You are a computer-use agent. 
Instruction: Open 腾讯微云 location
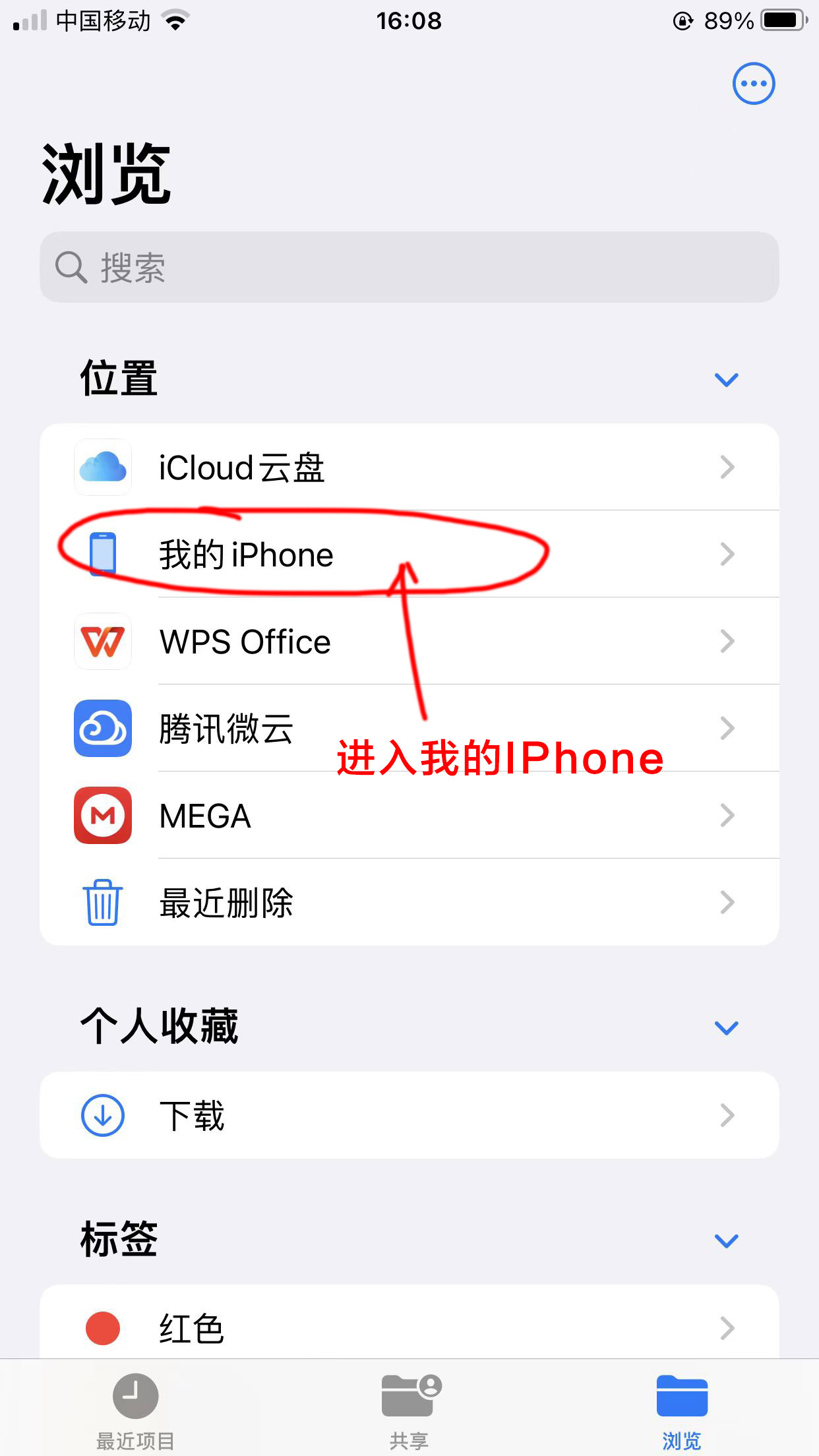point(409,728)
